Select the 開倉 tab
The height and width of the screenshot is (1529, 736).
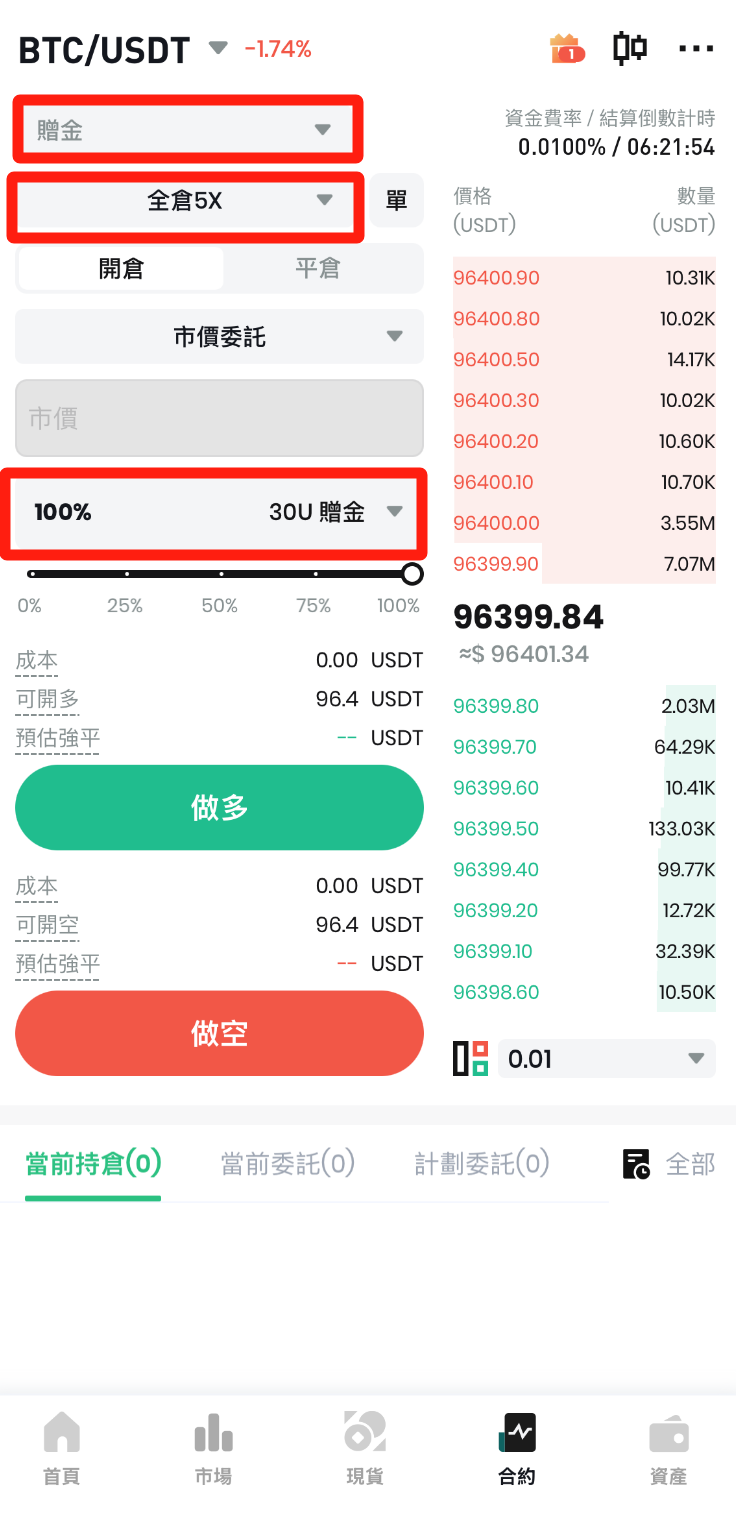pyautogui.click(x=121, y=269)
